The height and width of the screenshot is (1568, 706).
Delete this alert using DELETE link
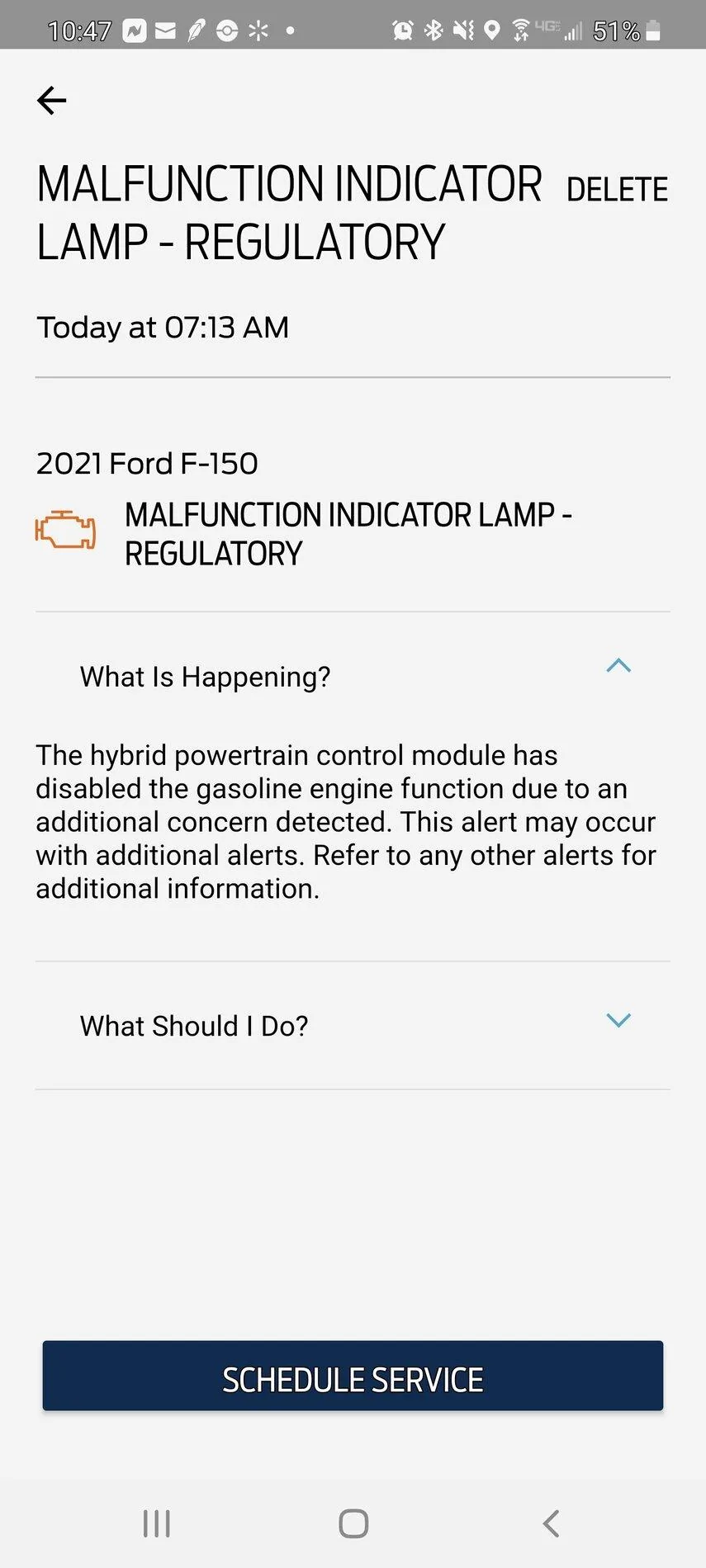[617, 188]
